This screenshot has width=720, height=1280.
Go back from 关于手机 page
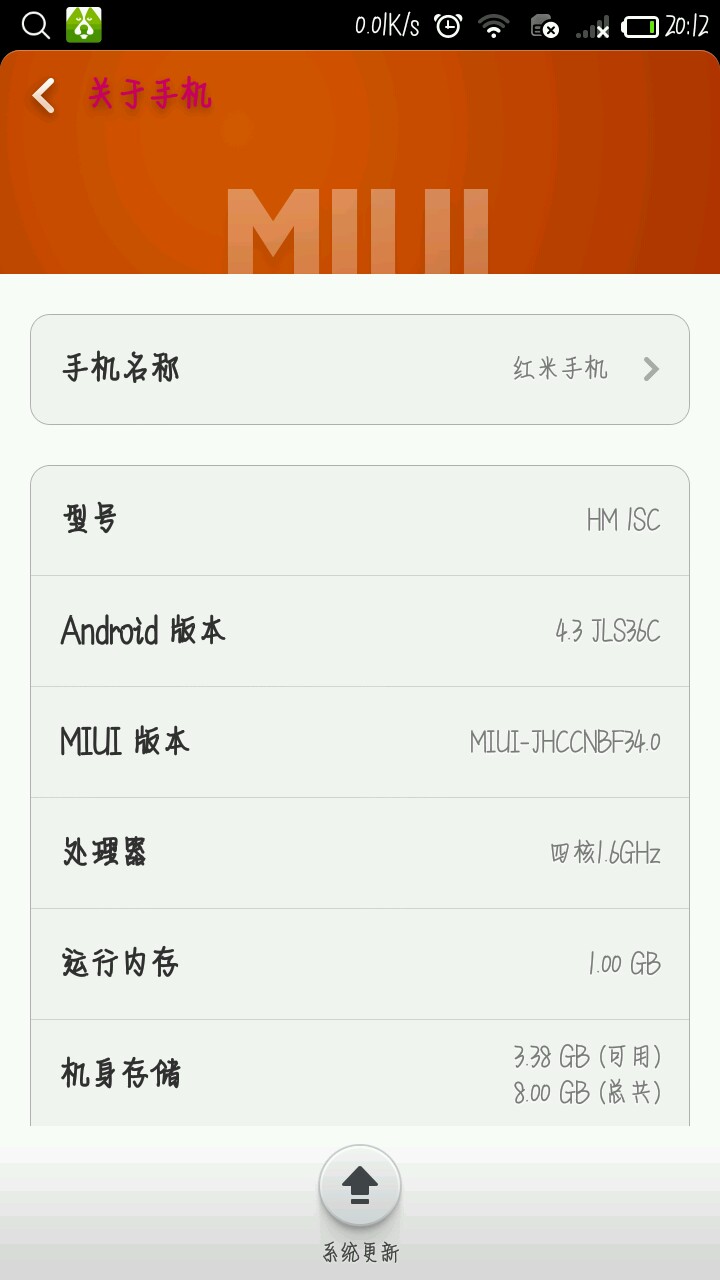point(44,96)
